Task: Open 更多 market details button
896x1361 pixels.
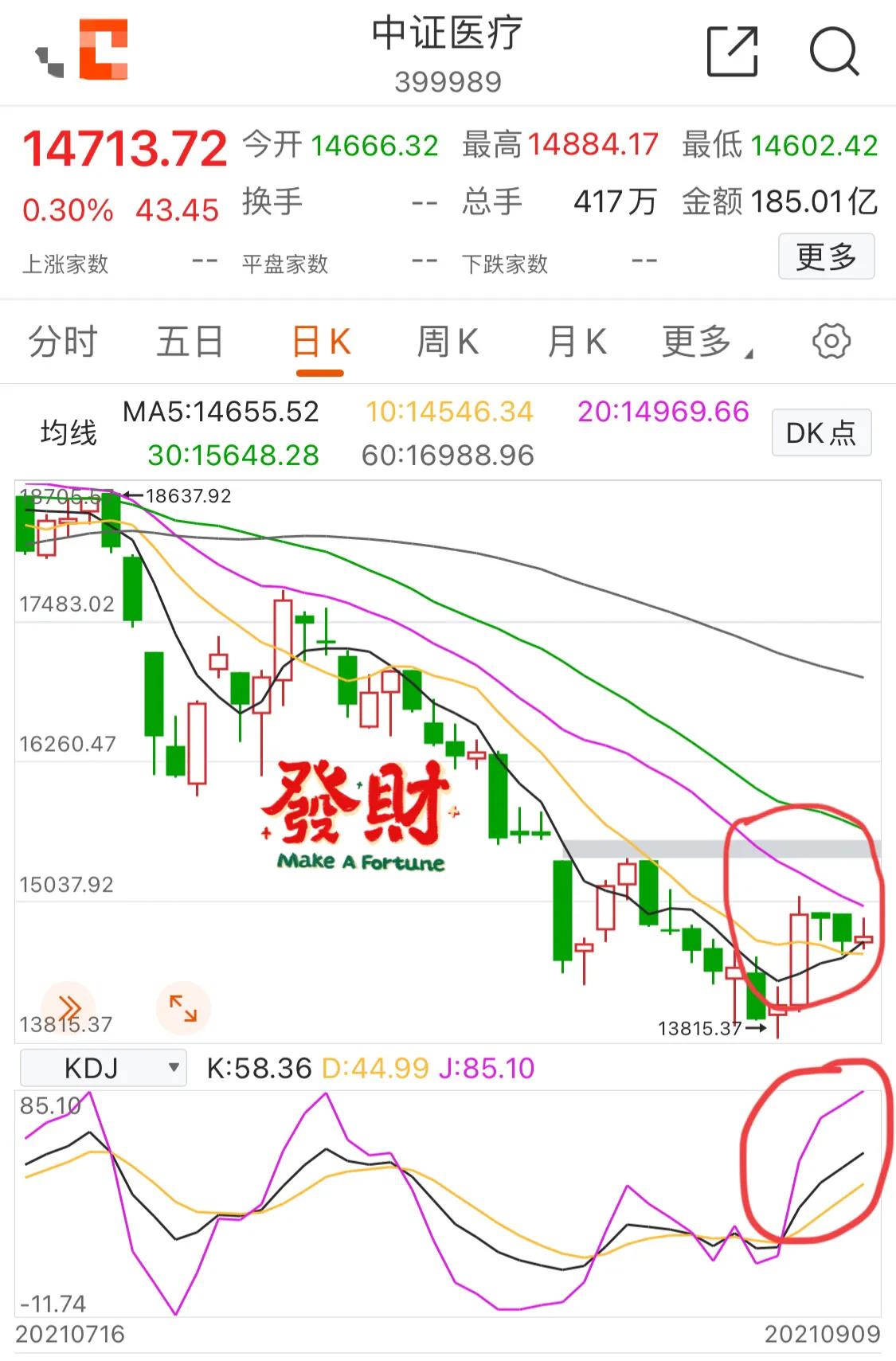Action: point(826,256)
